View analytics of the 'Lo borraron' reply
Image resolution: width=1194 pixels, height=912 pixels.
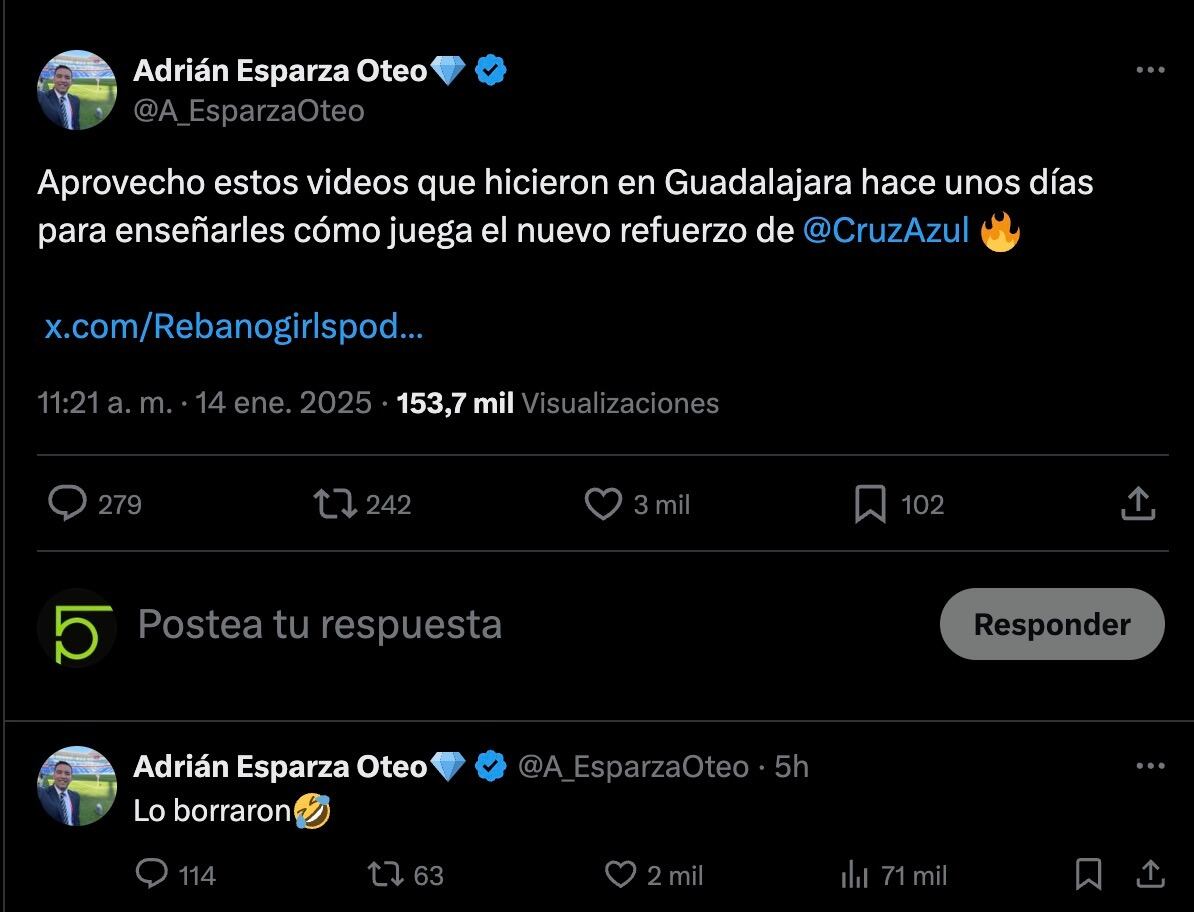click(x=854, y=875)
